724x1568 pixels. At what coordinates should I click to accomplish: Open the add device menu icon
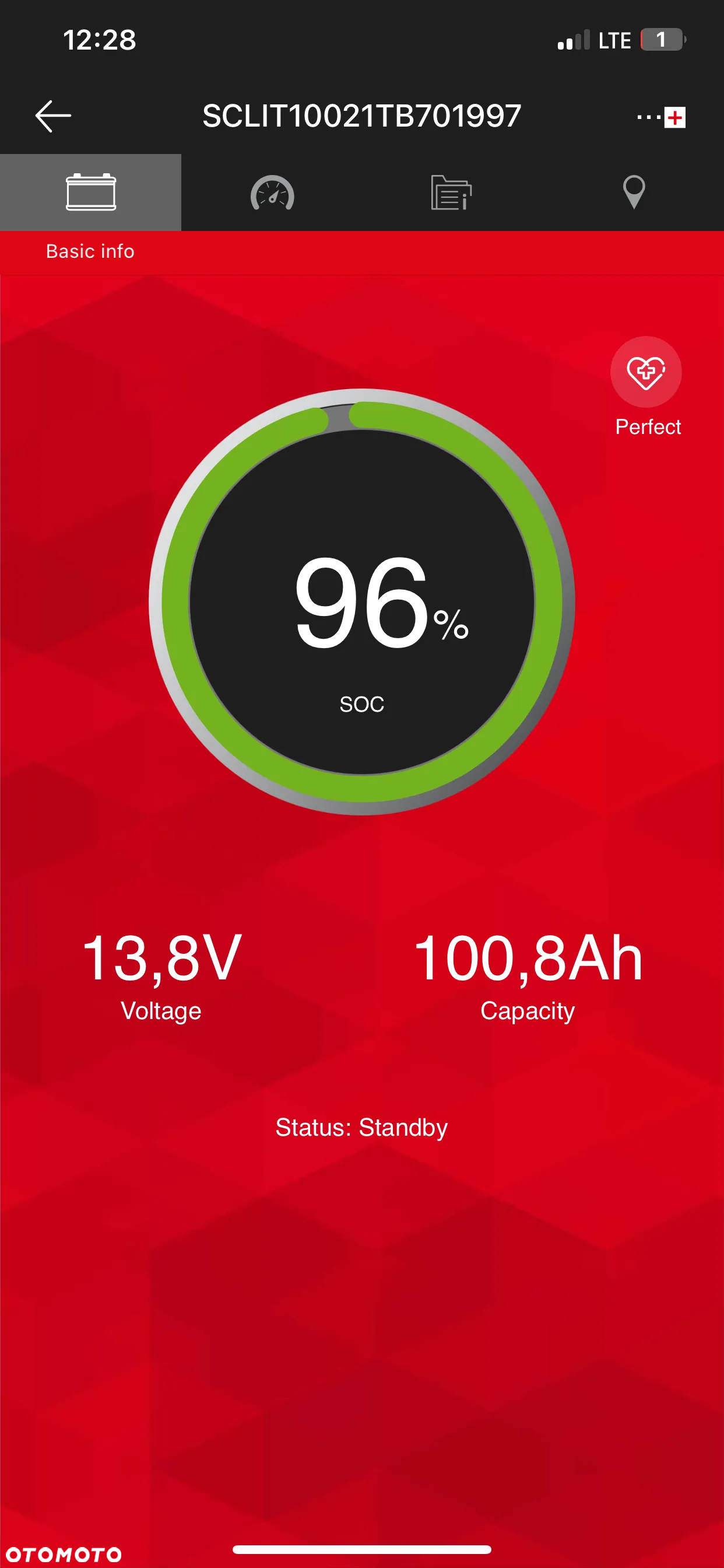click(661, 116)
